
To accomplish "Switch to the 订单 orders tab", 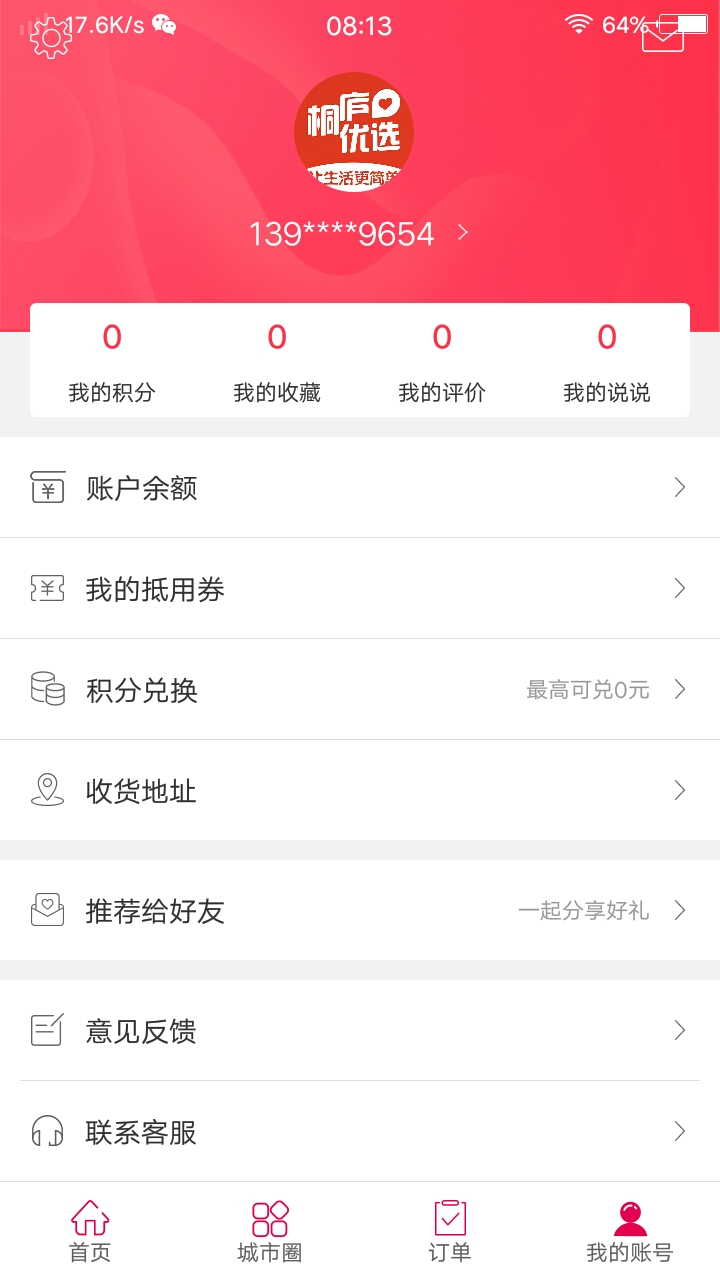I will tap(450, 1232).
